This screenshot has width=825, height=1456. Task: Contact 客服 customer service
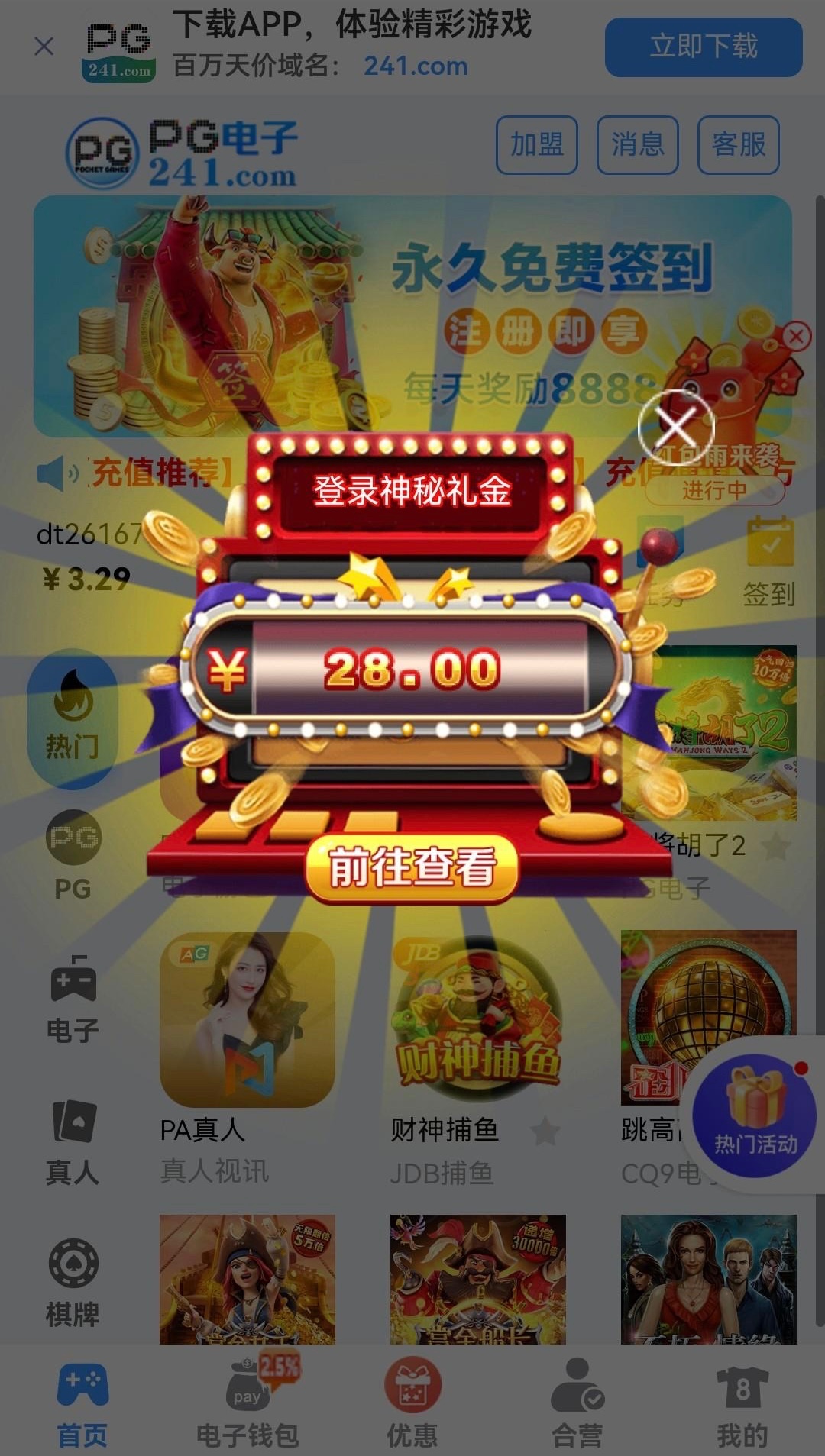click(738, 144)
